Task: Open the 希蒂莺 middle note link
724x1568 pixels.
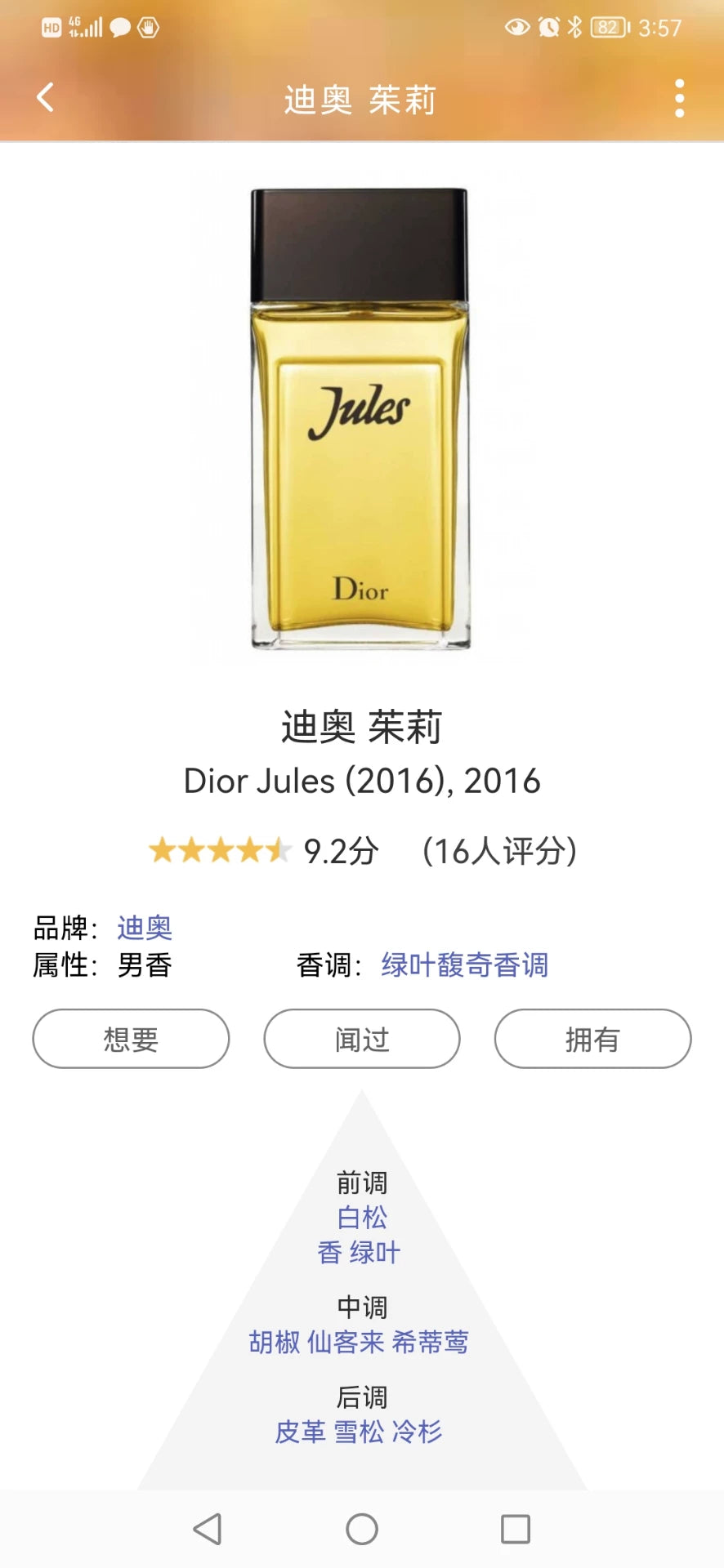Action: point(430,1342)
